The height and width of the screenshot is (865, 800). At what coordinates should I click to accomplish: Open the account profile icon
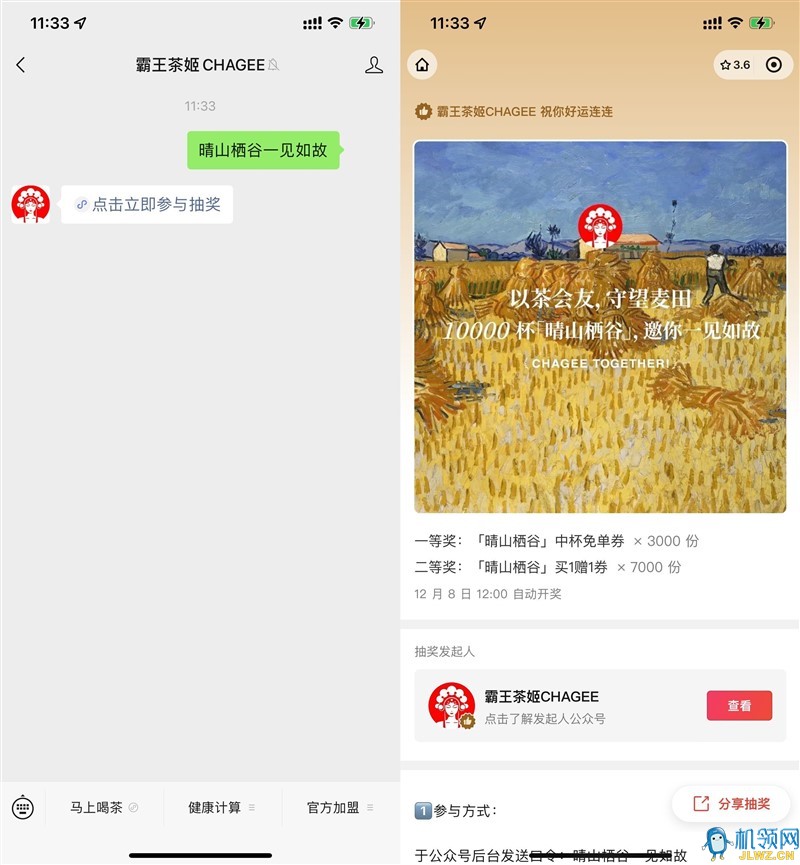[x=374, y=65]
